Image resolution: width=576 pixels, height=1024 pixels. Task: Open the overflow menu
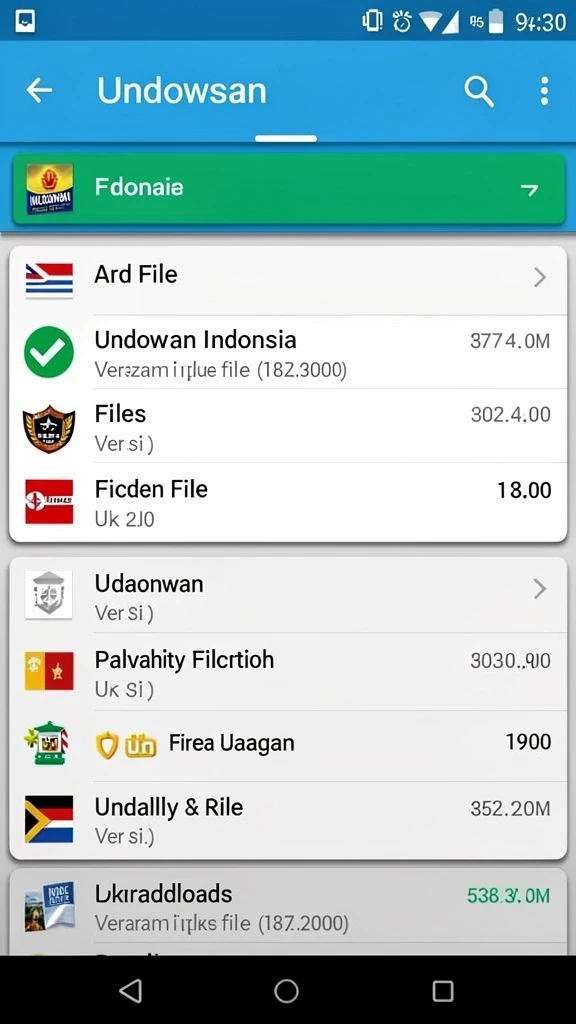[544, 91]
